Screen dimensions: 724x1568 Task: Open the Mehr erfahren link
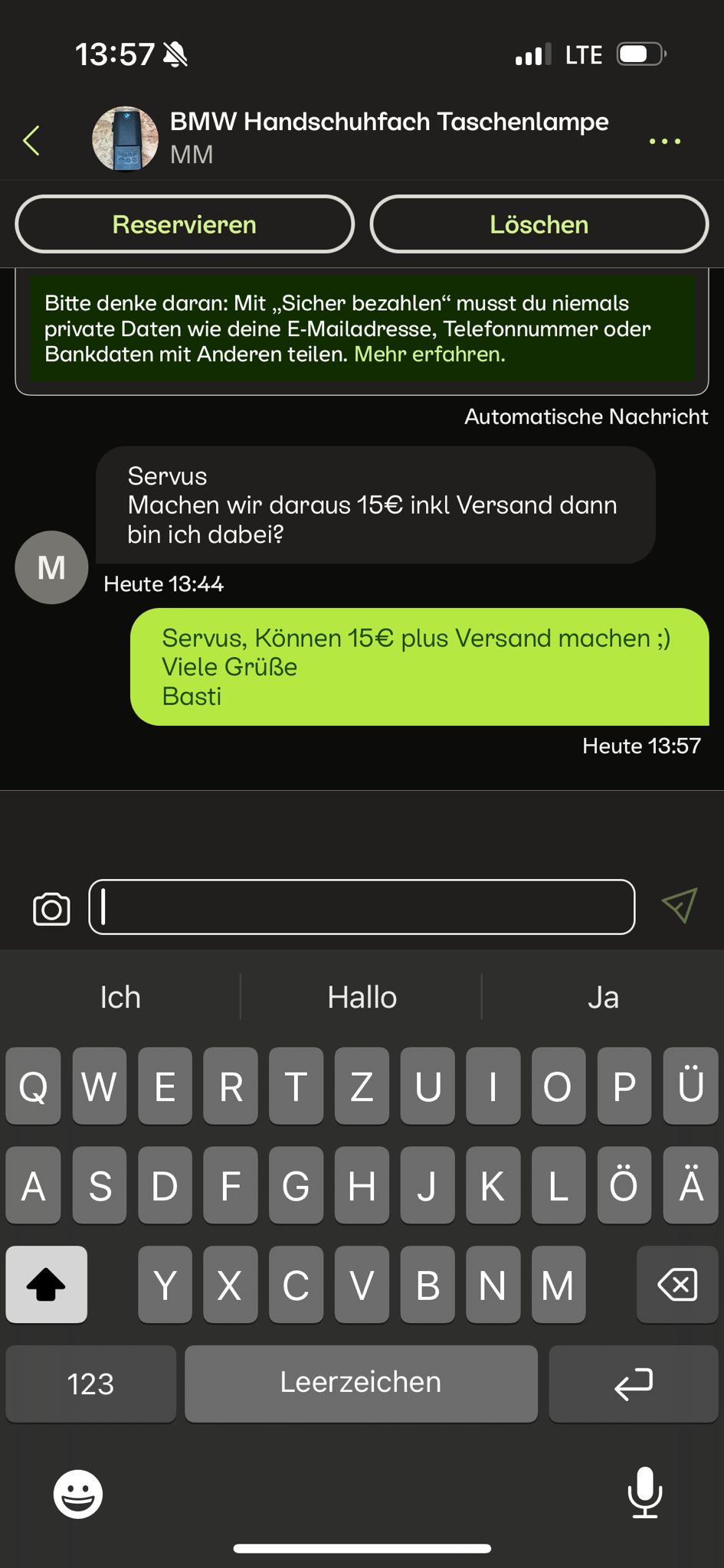coord(429,354)
